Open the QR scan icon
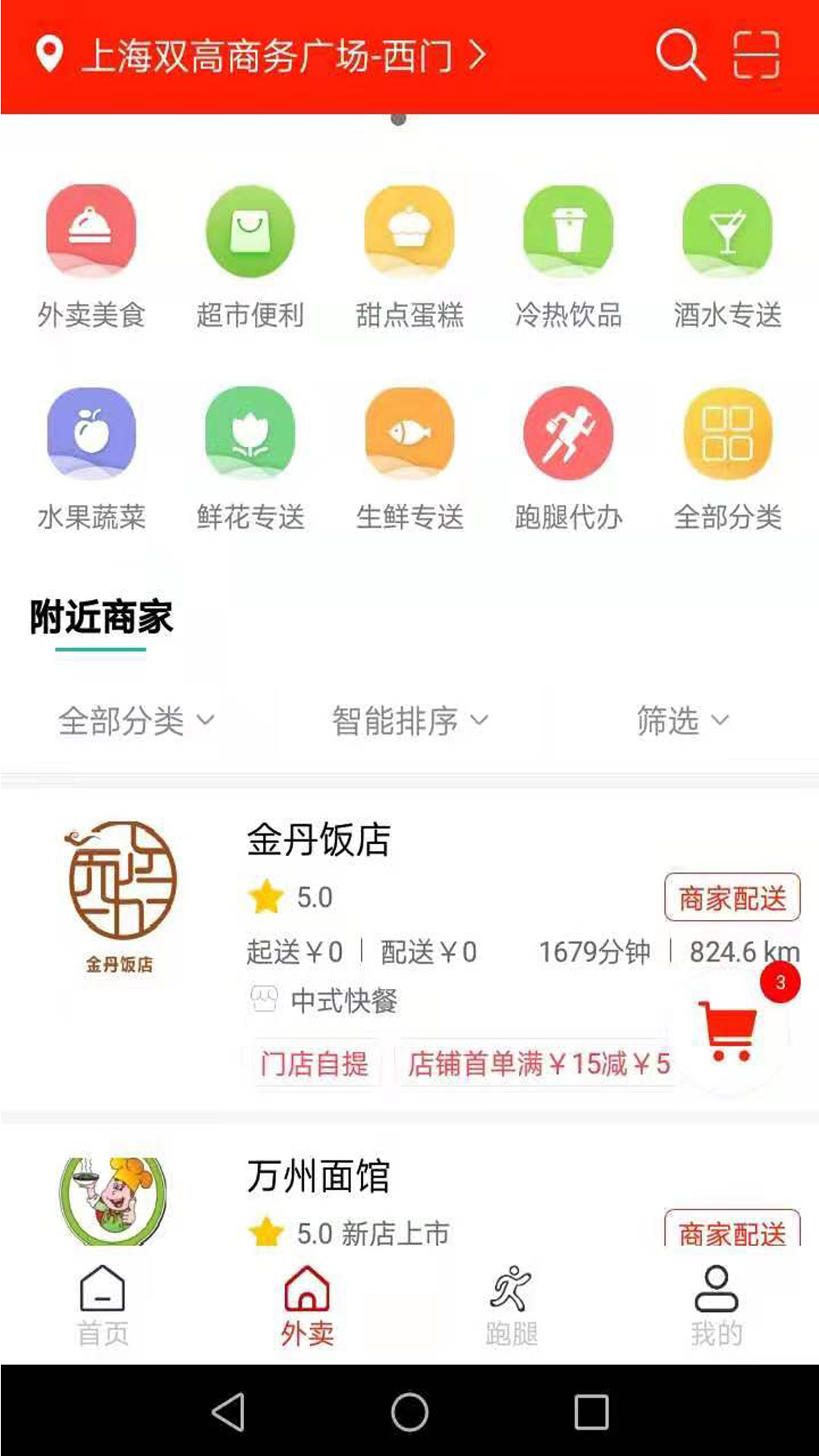Image resolution: width=819 pixels, height=1456 pixels. 756,55
